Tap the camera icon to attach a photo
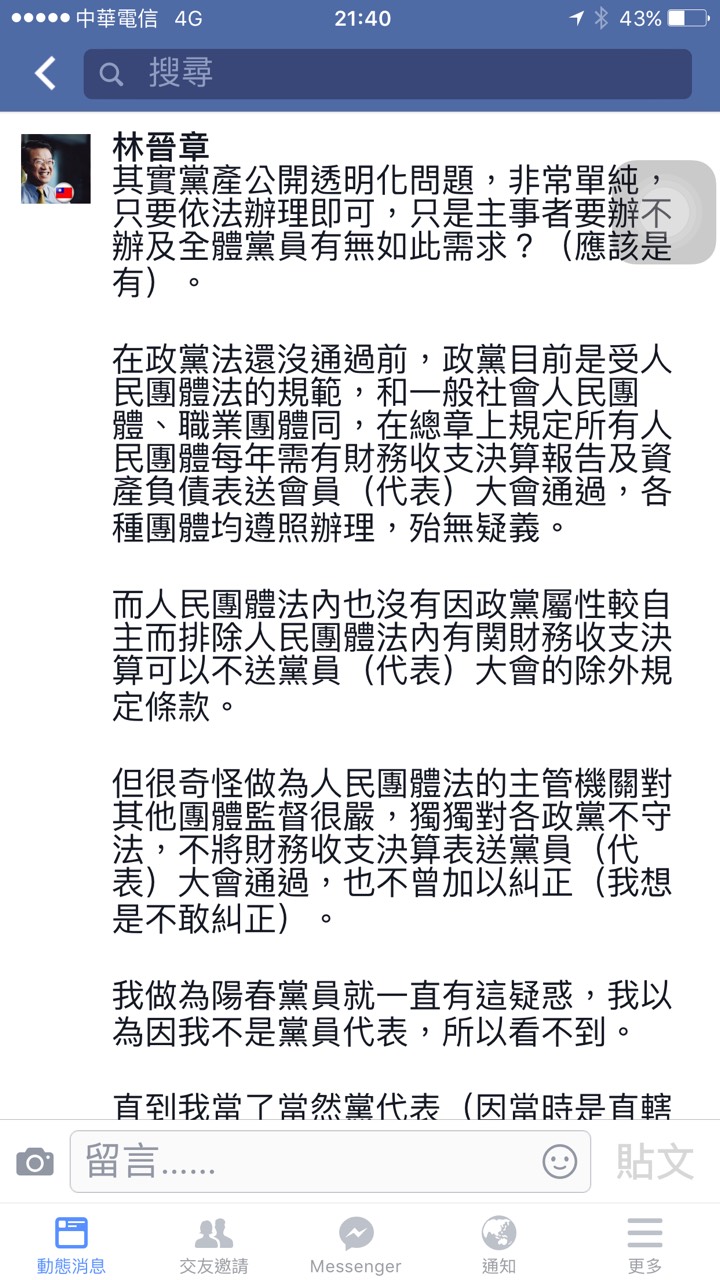720x1280 pixels. (35, 1161)
